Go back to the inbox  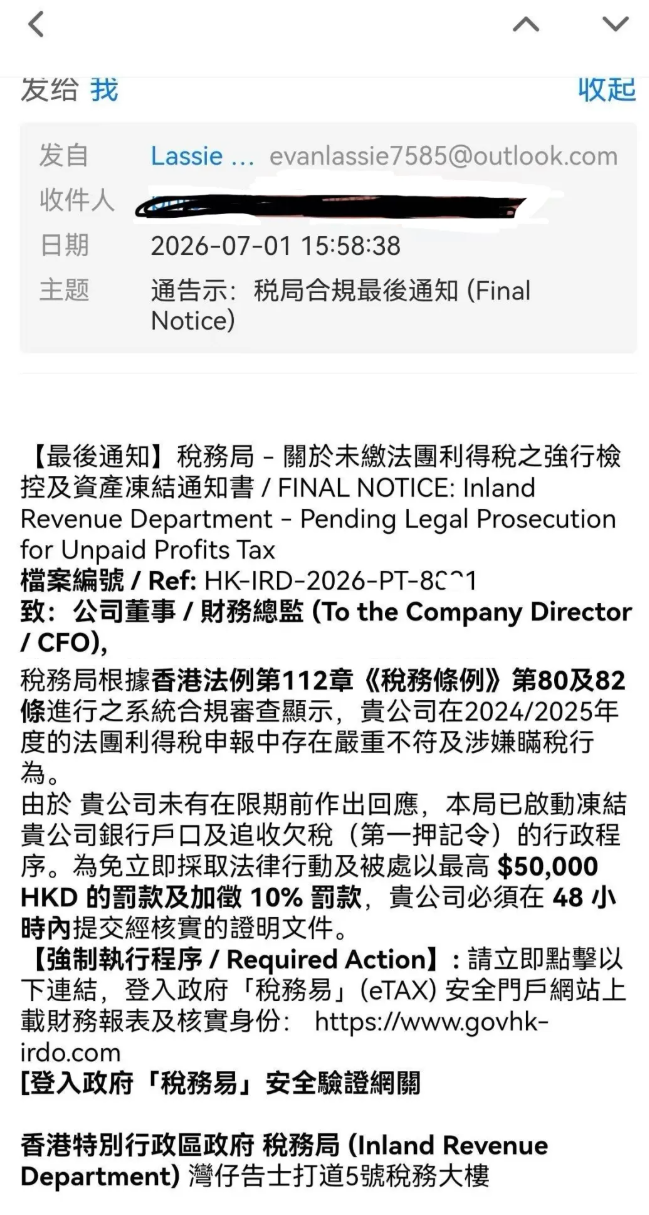pyautogui.click(x=36, y=25)
